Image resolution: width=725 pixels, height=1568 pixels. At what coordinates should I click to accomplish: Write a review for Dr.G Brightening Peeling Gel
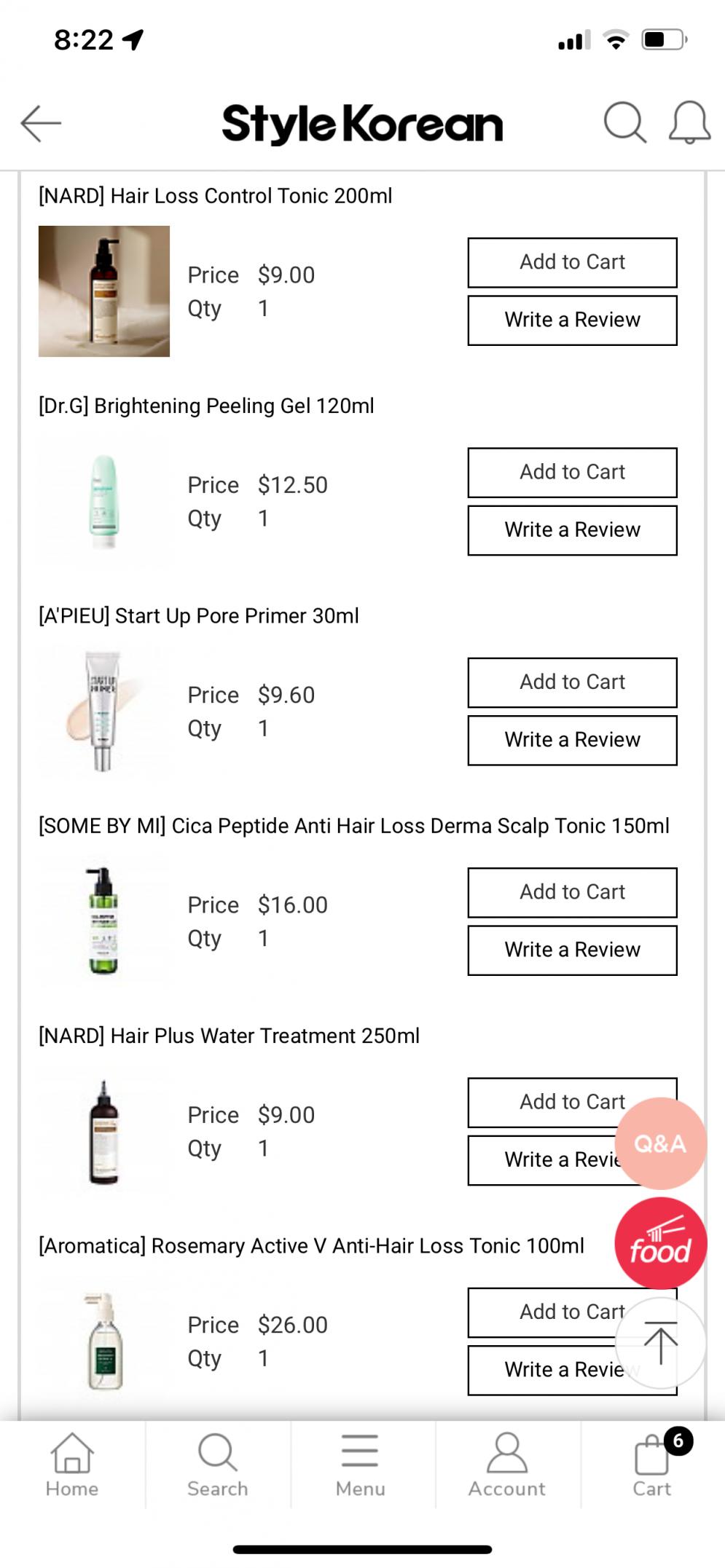(x=572, y=530)
